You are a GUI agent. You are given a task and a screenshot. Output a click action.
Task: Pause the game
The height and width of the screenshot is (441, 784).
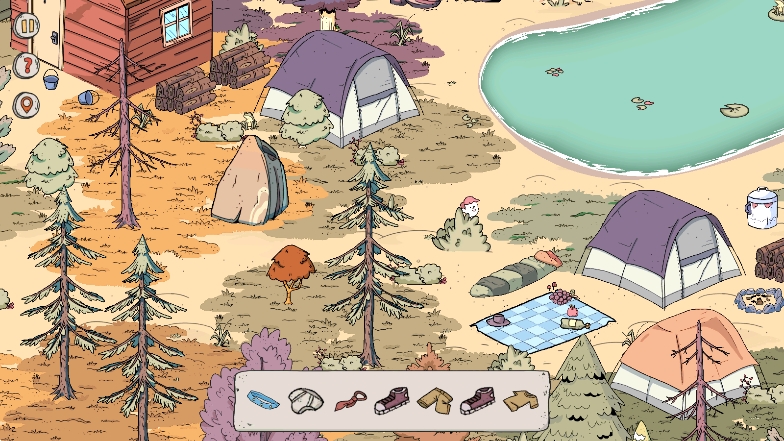click(x=26, y=25)
